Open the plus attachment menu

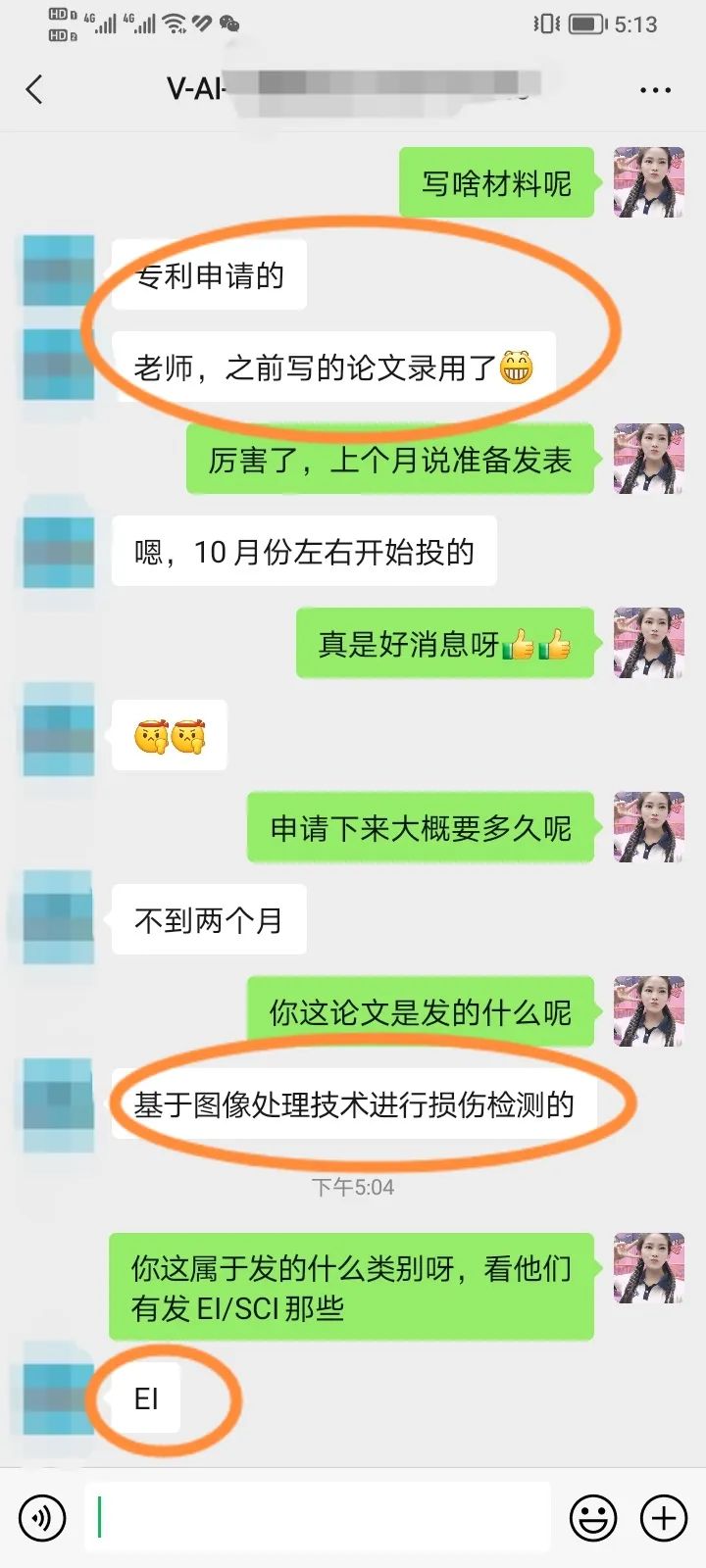tap(664, 1518)
